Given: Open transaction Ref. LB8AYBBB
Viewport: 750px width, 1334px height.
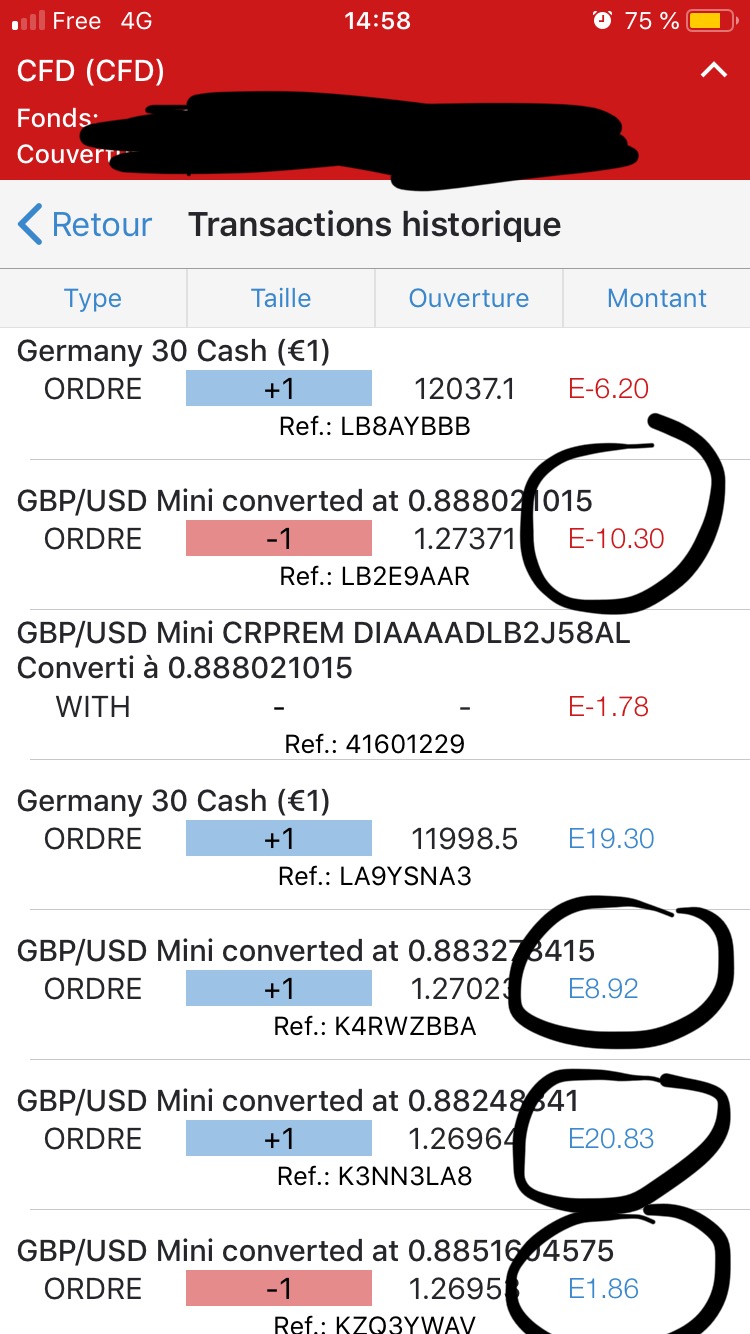Looking at the screenshot, I should 374,390.
